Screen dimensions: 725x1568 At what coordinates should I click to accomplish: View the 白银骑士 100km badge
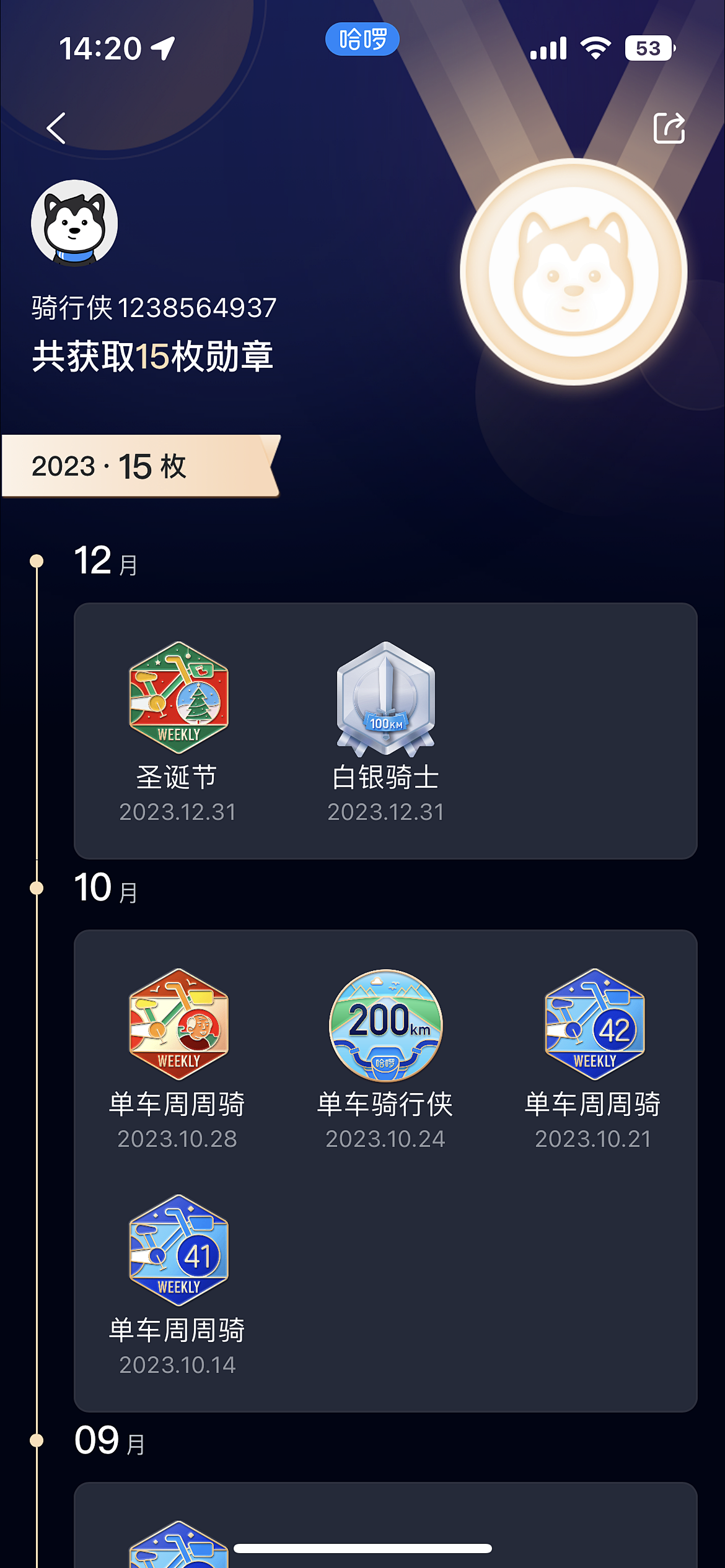385,698
